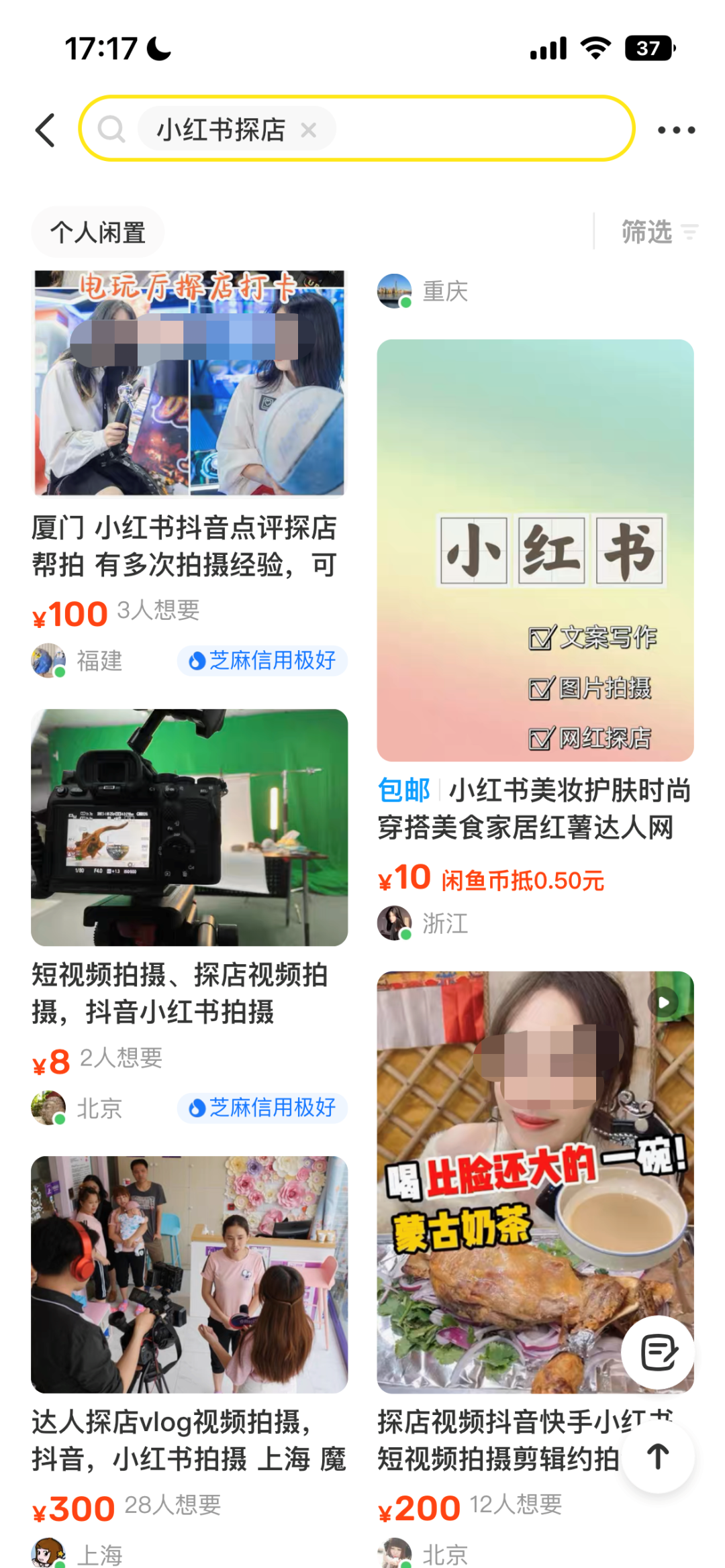The width and height of the screenshot is (725, 1568).
Task: Select the 个人闲置 filter chip
Action: coord(98,233)
